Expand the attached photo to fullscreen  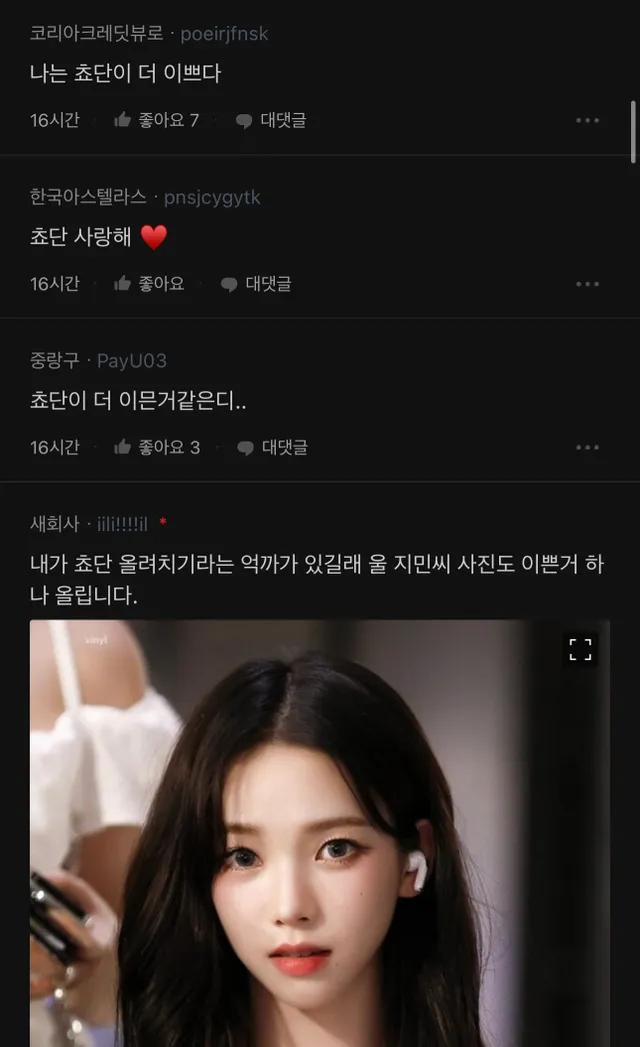pyautogui.click(x=580, y=649)
